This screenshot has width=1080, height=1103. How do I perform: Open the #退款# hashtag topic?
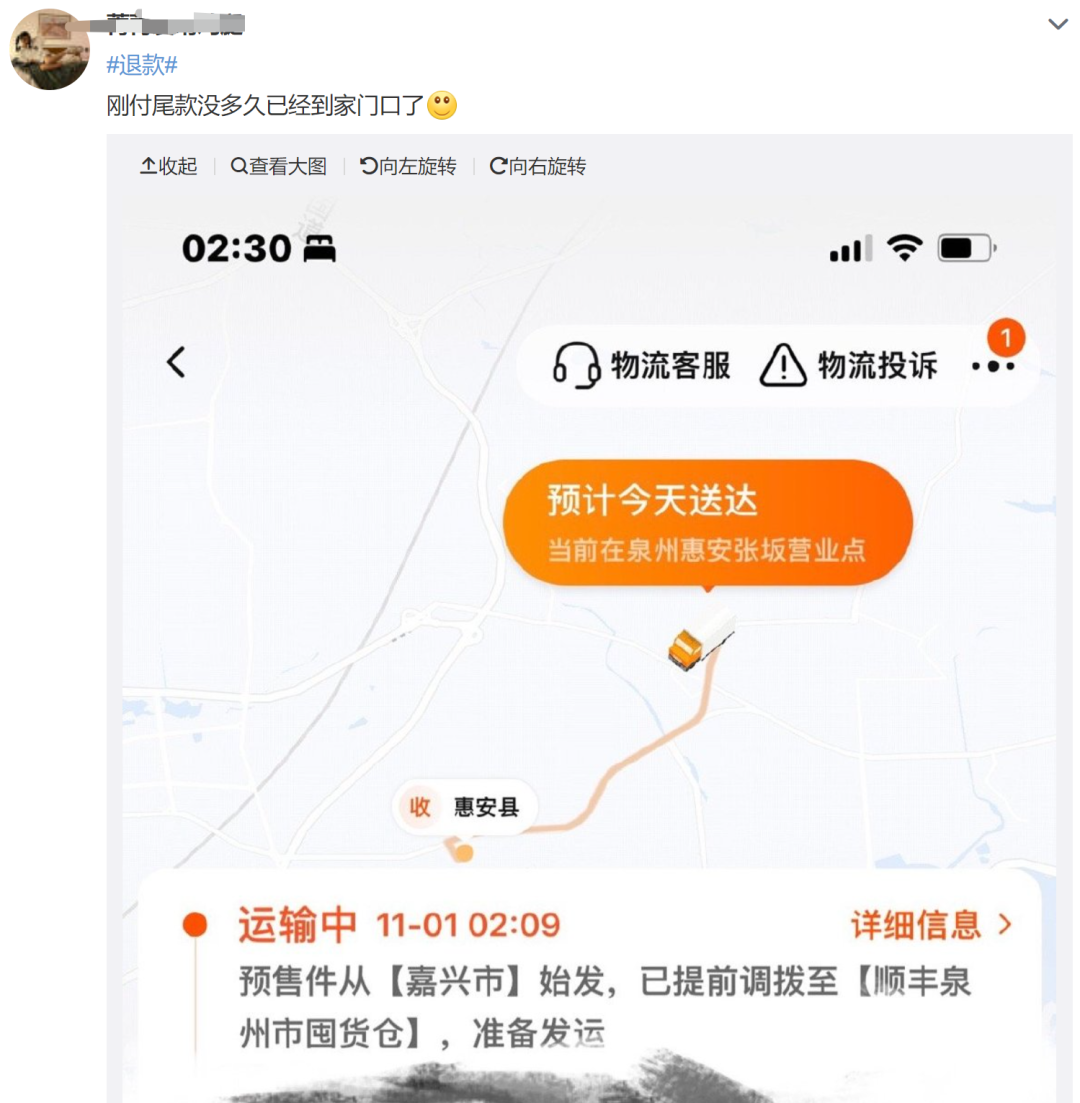tap(142, 66)
